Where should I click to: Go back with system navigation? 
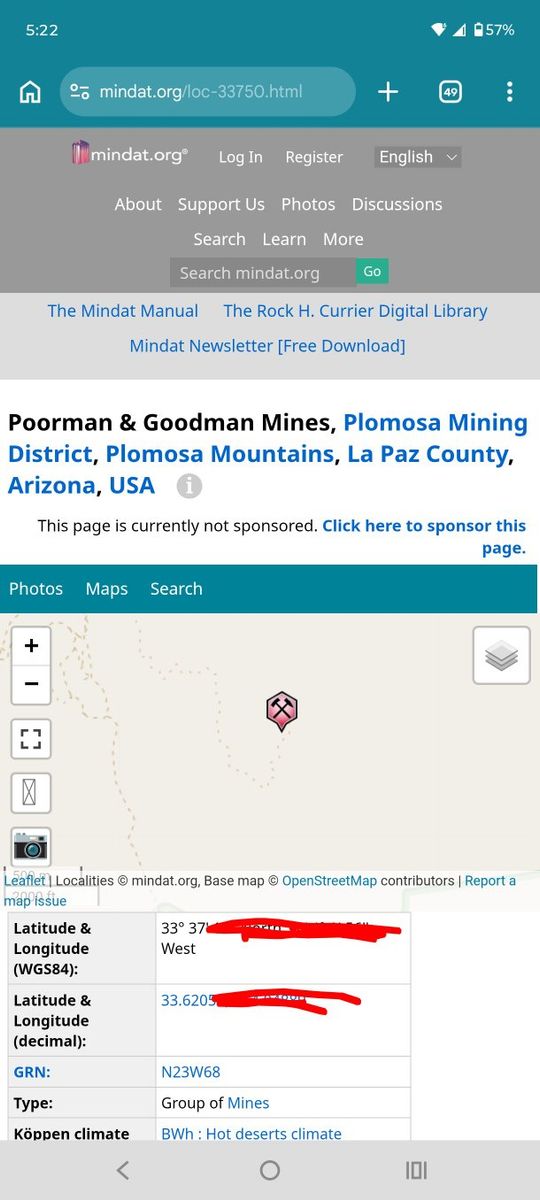(x=123, y=1170)
